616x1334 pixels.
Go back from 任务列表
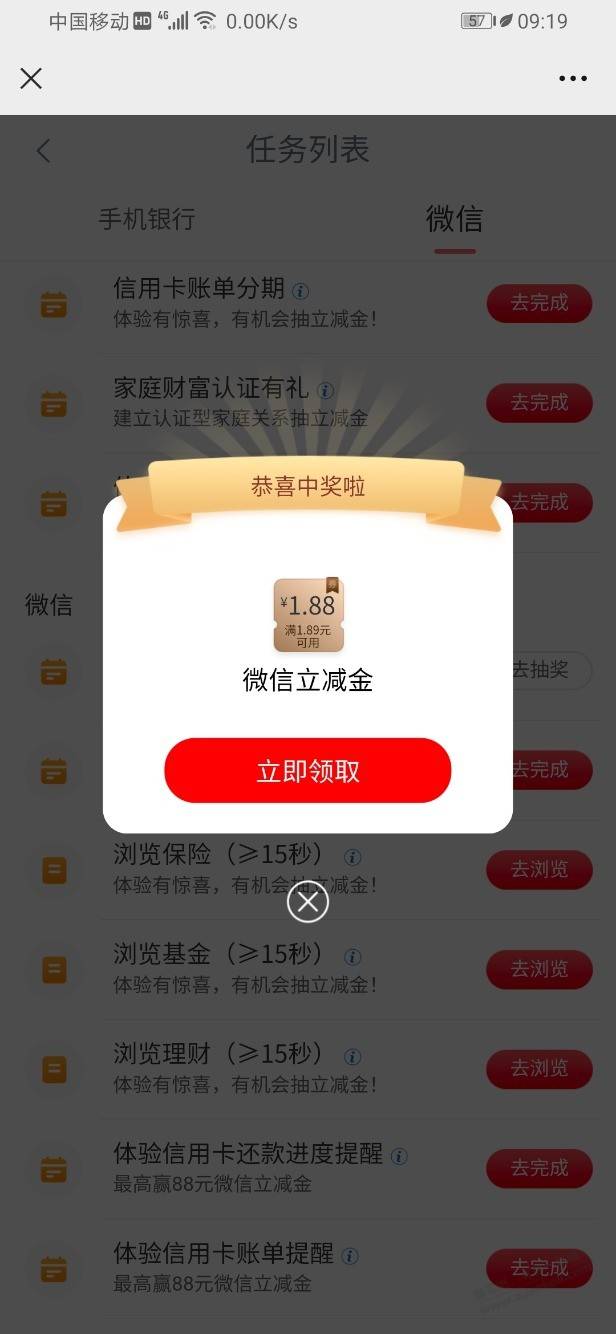coord(42,151)
